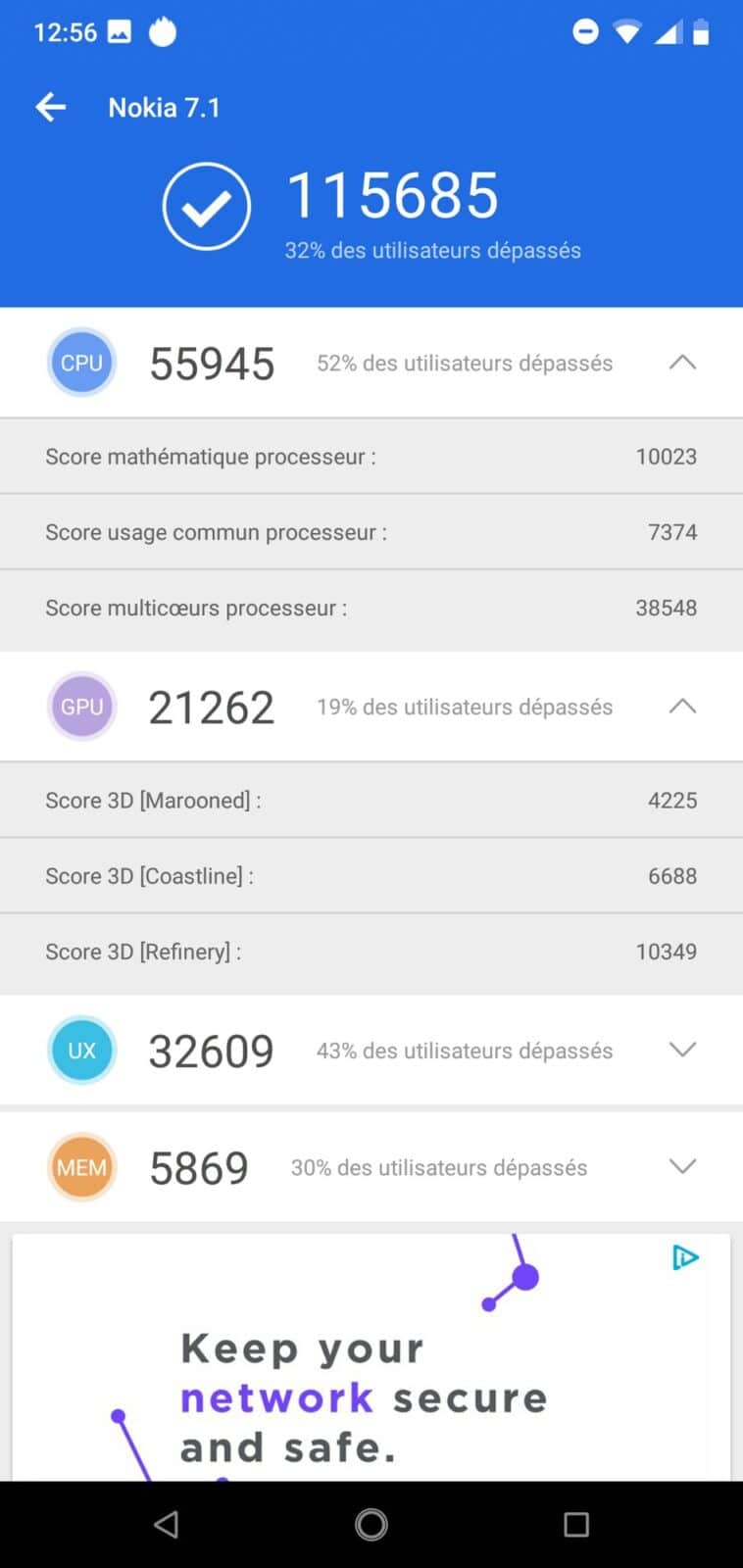
Task: Open the network security ad banner
Action: 371,1357
